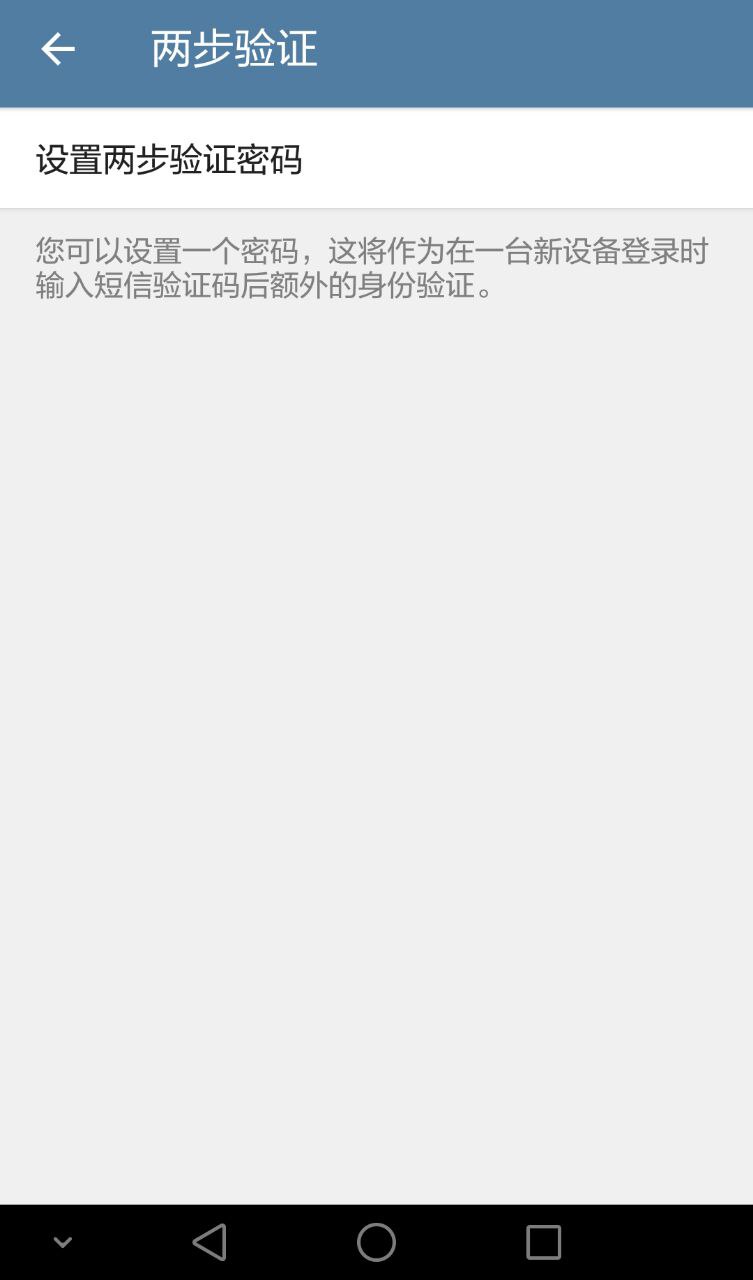
Task: Tap the system back triangle
Action: click(210, 1242)
